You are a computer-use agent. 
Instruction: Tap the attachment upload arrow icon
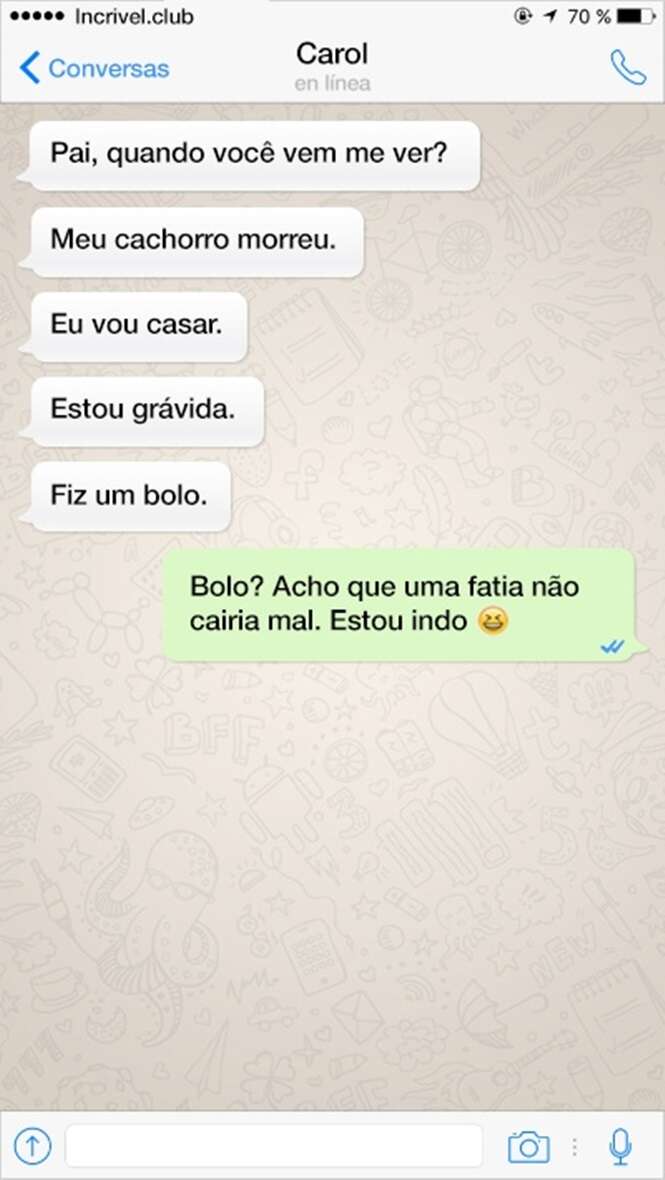[x=32, y=1145]
